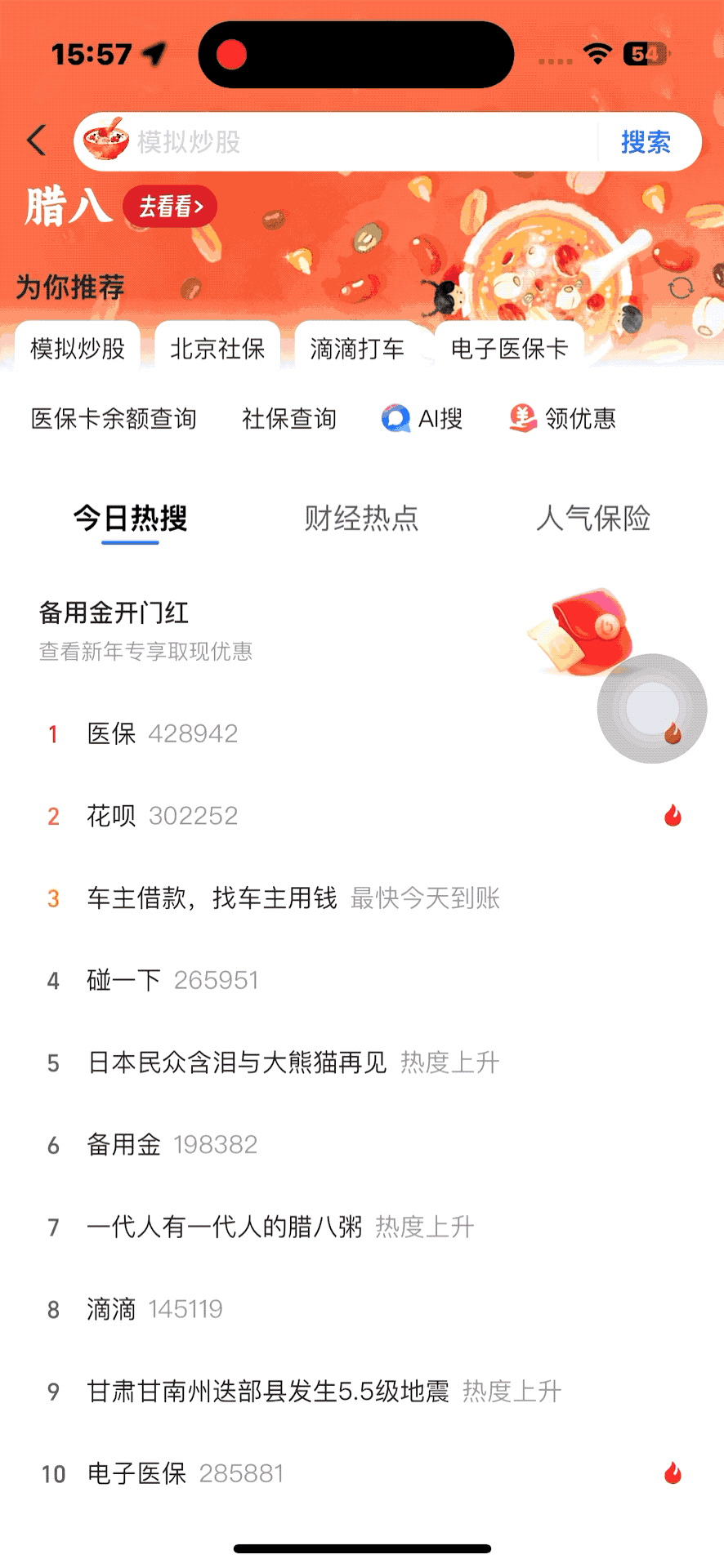
Task: Switch to the 财经热点 tab
Action: 361,519
